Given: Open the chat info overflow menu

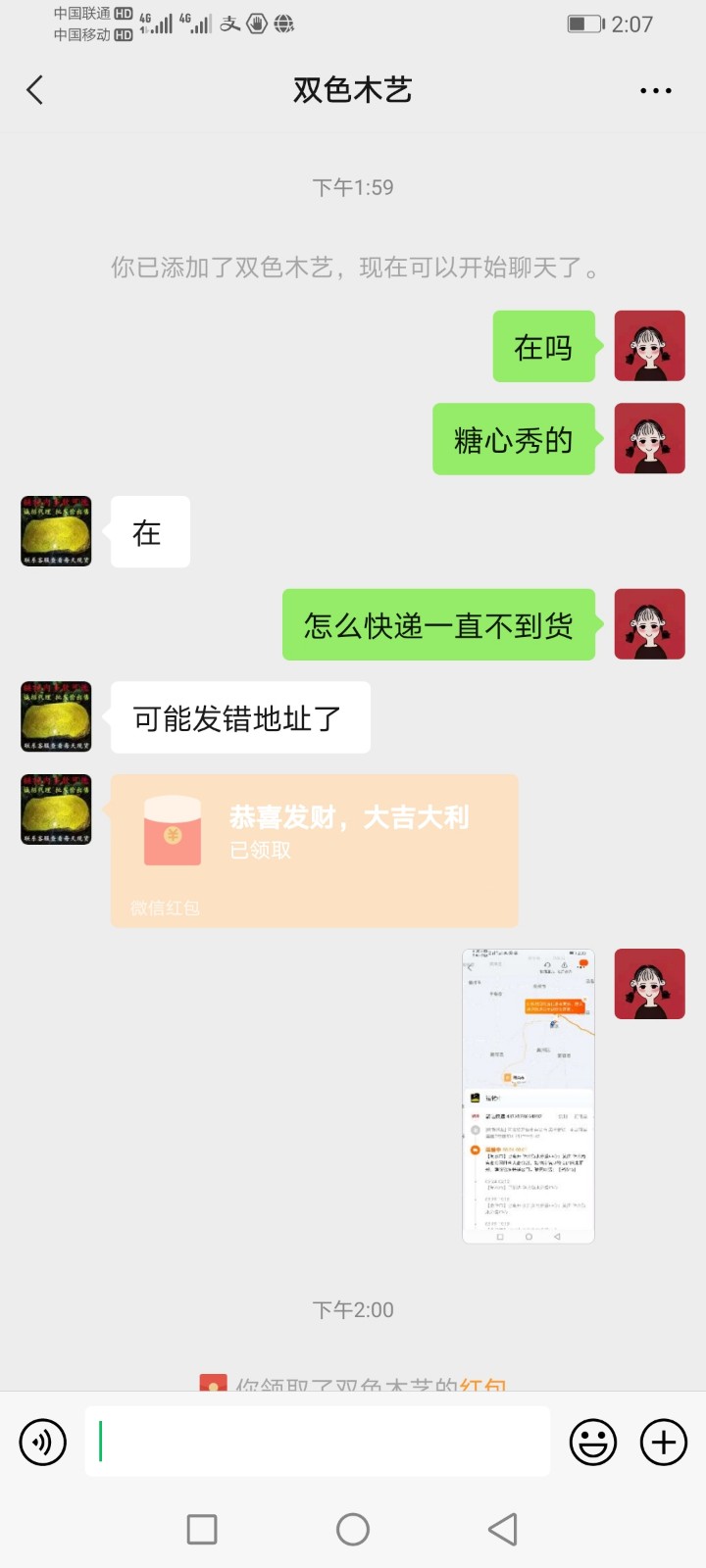Looking at the screenshot, I should 655,90.
